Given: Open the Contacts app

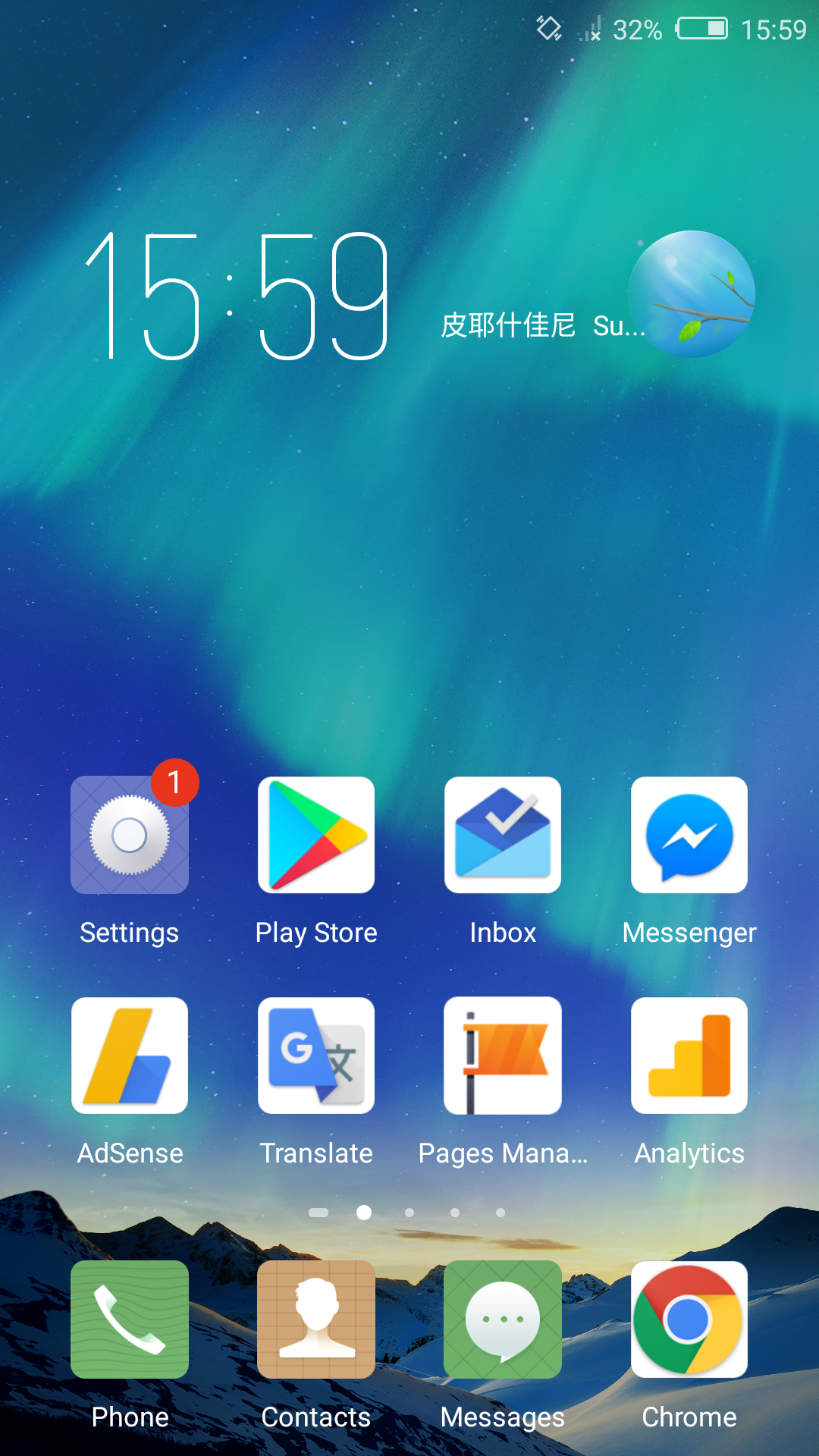Looking at the screenshot, I should tap(316, 1319).
